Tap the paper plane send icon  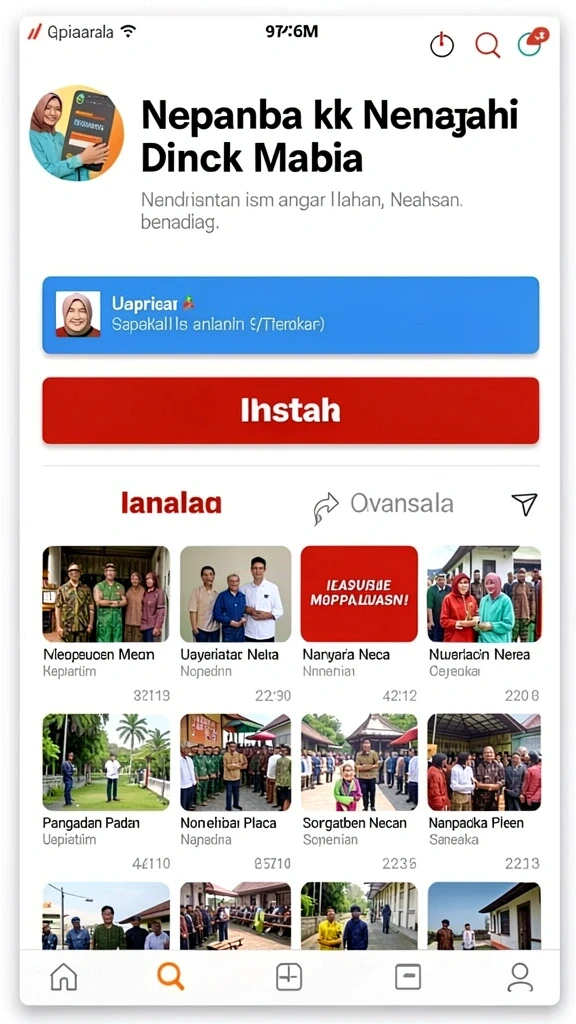click(524, 504)
